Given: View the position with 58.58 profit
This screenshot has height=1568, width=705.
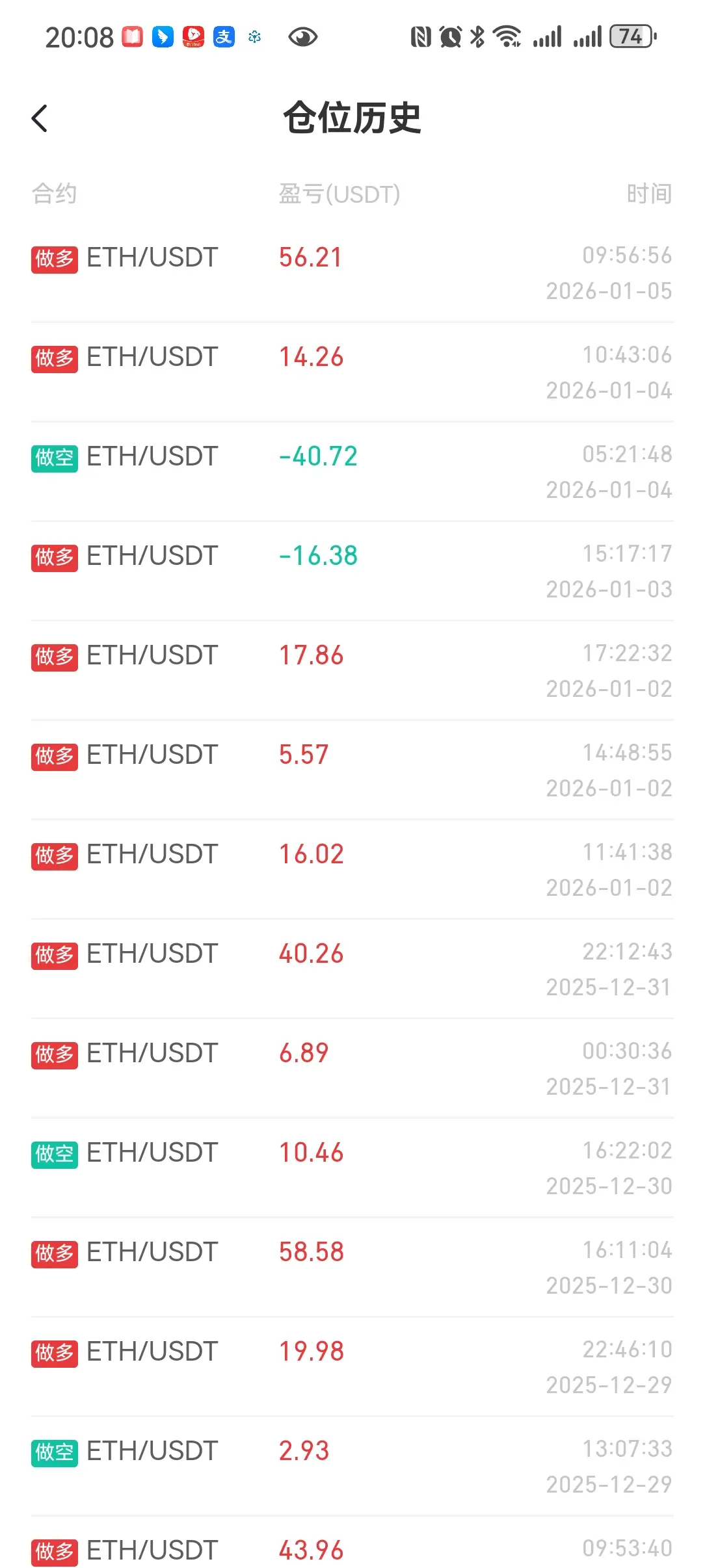Looking at the screenshot, I should 351,1268.
